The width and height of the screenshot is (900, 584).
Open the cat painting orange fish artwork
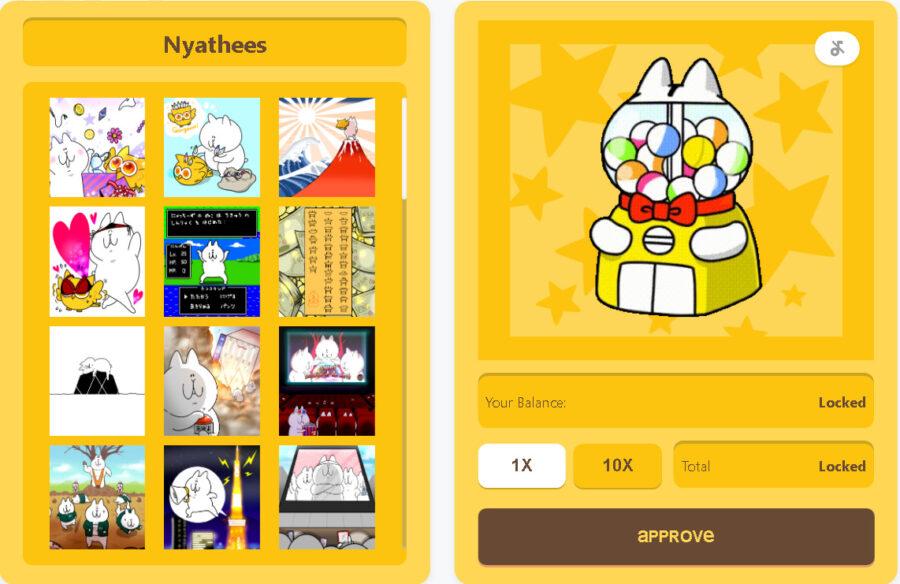point(211,147)
